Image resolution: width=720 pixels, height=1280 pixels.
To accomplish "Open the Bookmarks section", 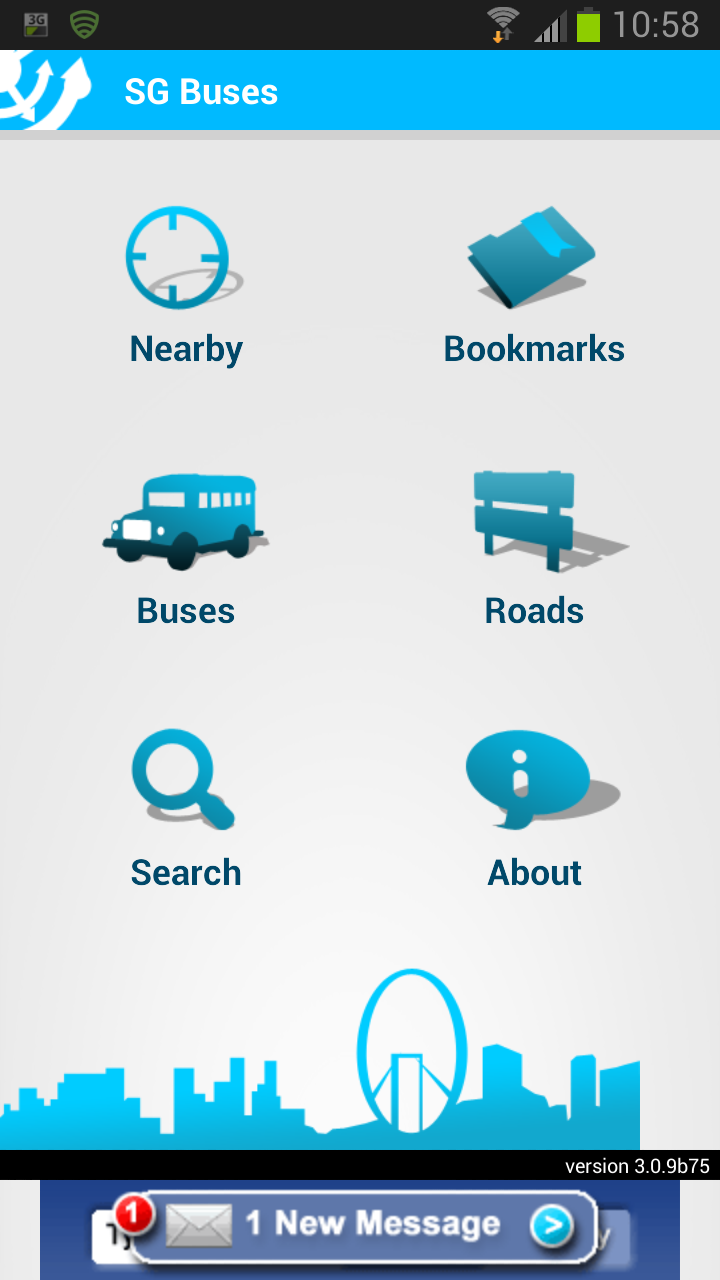I will click(533, 287).
